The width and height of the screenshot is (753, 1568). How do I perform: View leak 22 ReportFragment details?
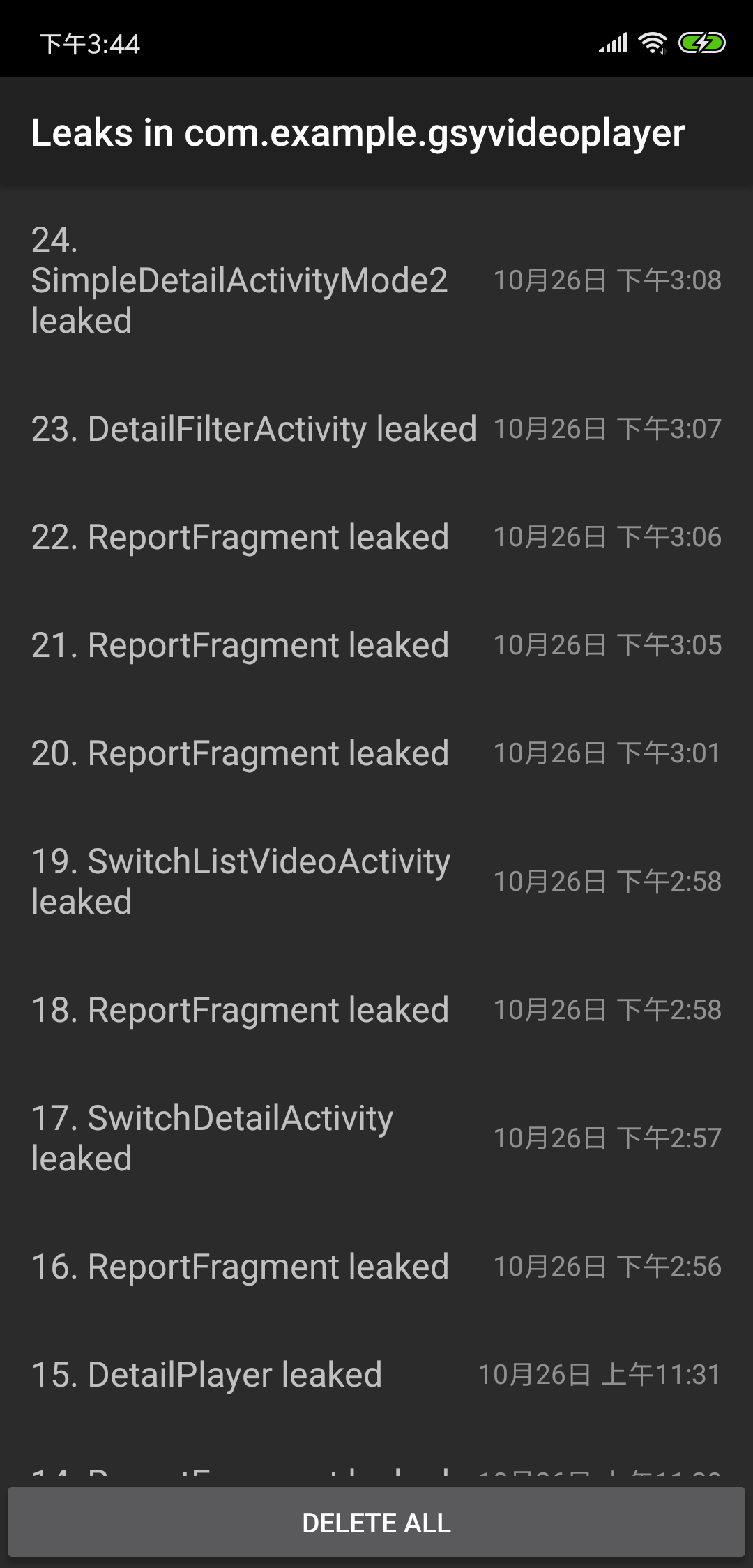click(376, 537)
